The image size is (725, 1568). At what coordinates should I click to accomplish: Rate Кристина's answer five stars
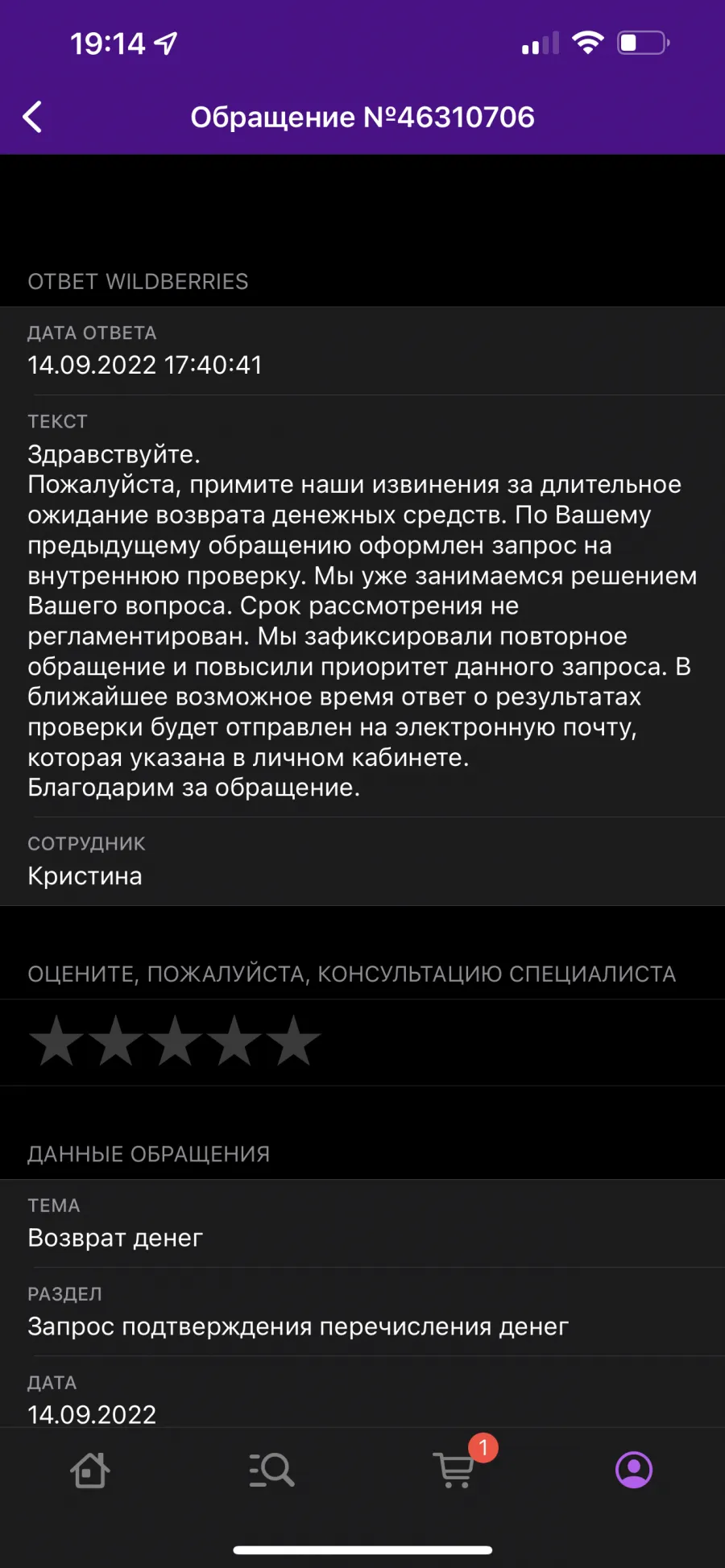tap(293, 1041)
